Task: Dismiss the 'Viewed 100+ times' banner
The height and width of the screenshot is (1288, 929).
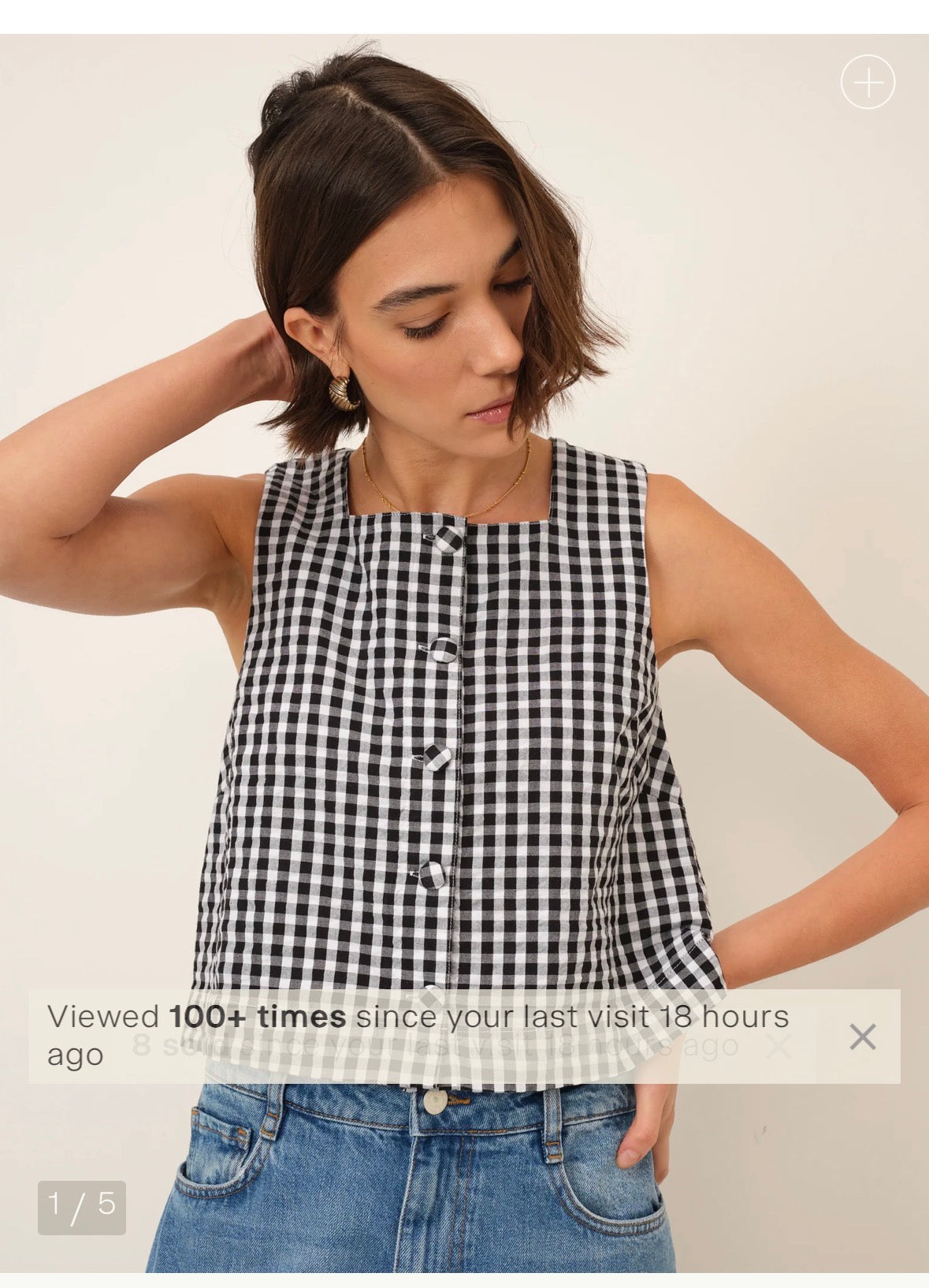Action: (x=863, y=1037)
